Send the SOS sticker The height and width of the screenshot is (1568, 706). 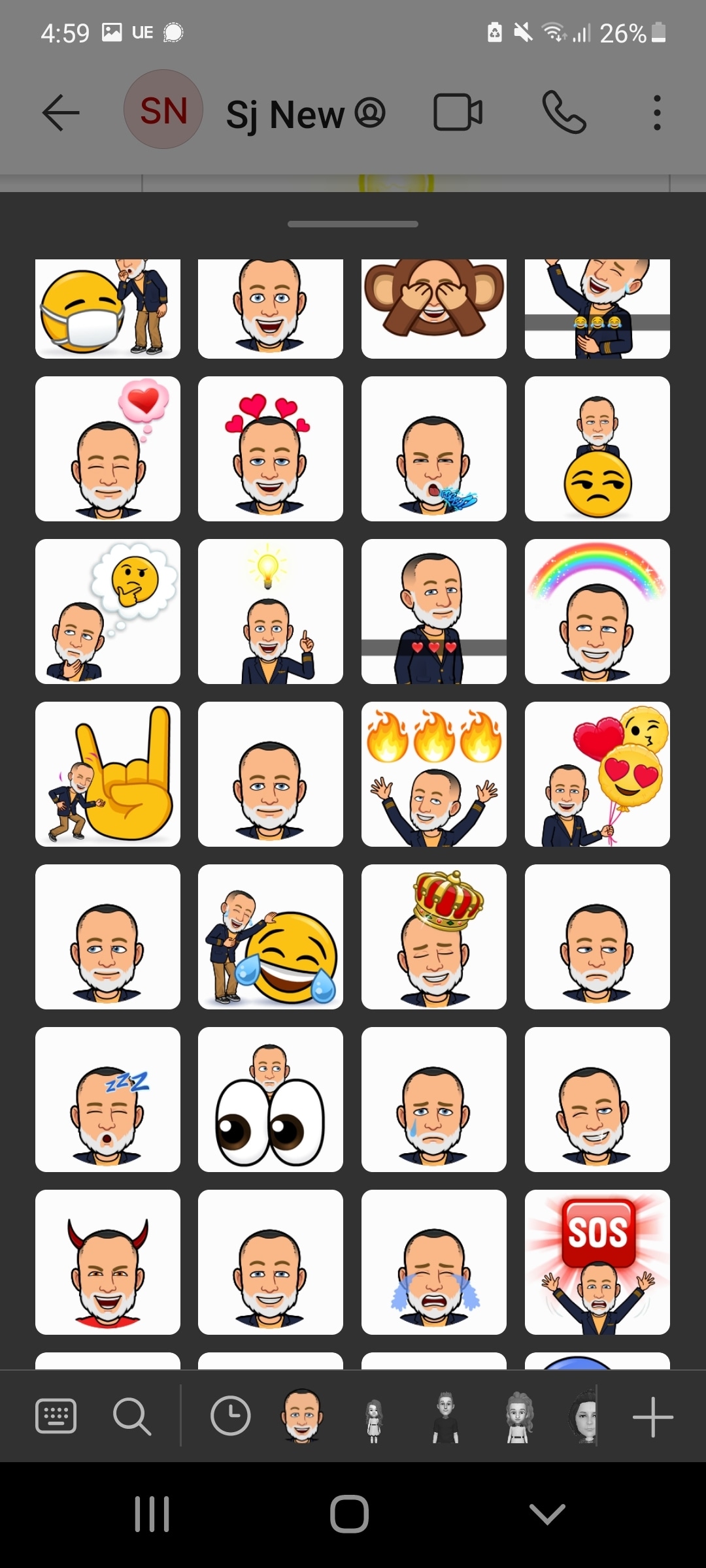(x=597, y=1262)
